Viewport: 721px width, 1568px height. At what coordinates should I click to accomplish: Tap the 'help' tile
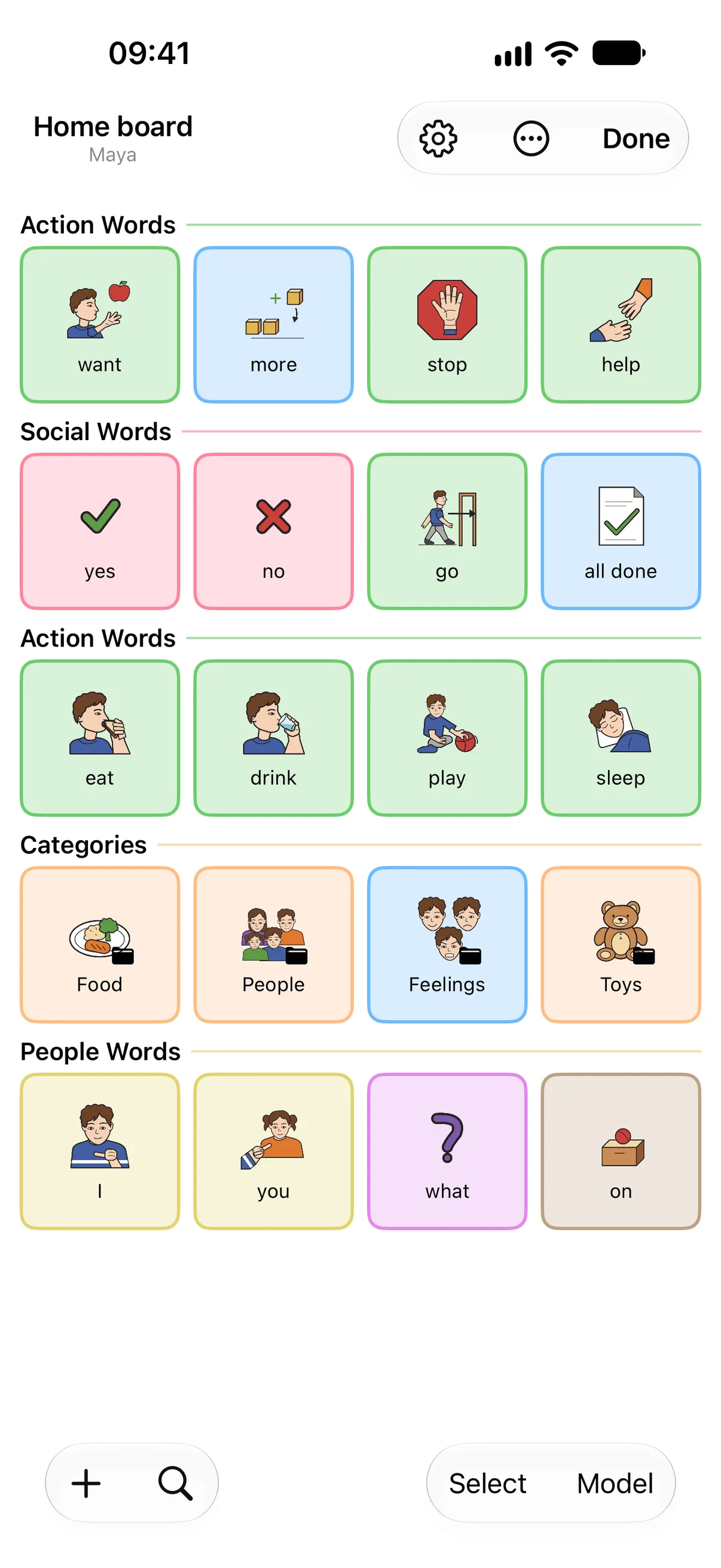tap(621, 325)
